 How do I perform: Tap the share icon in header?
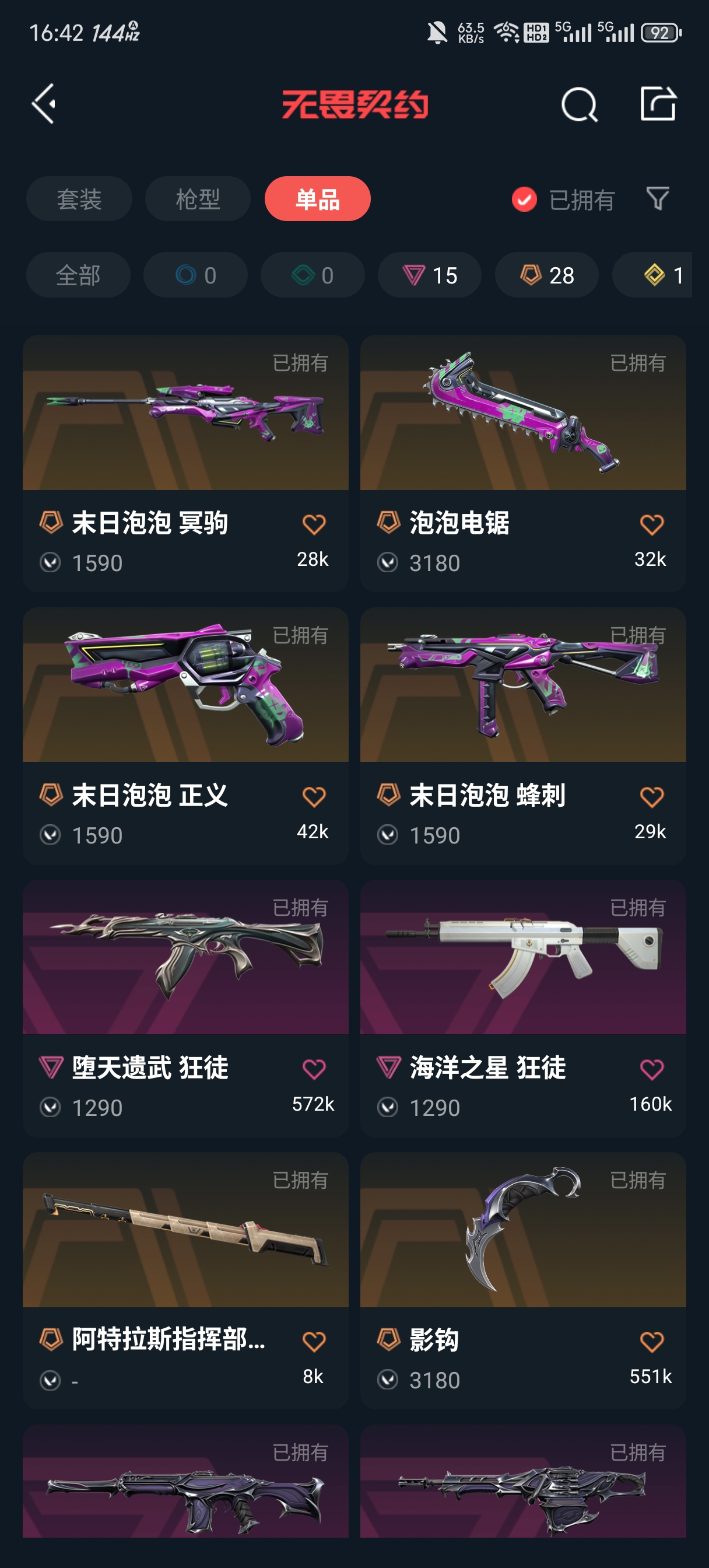[658, 103]
